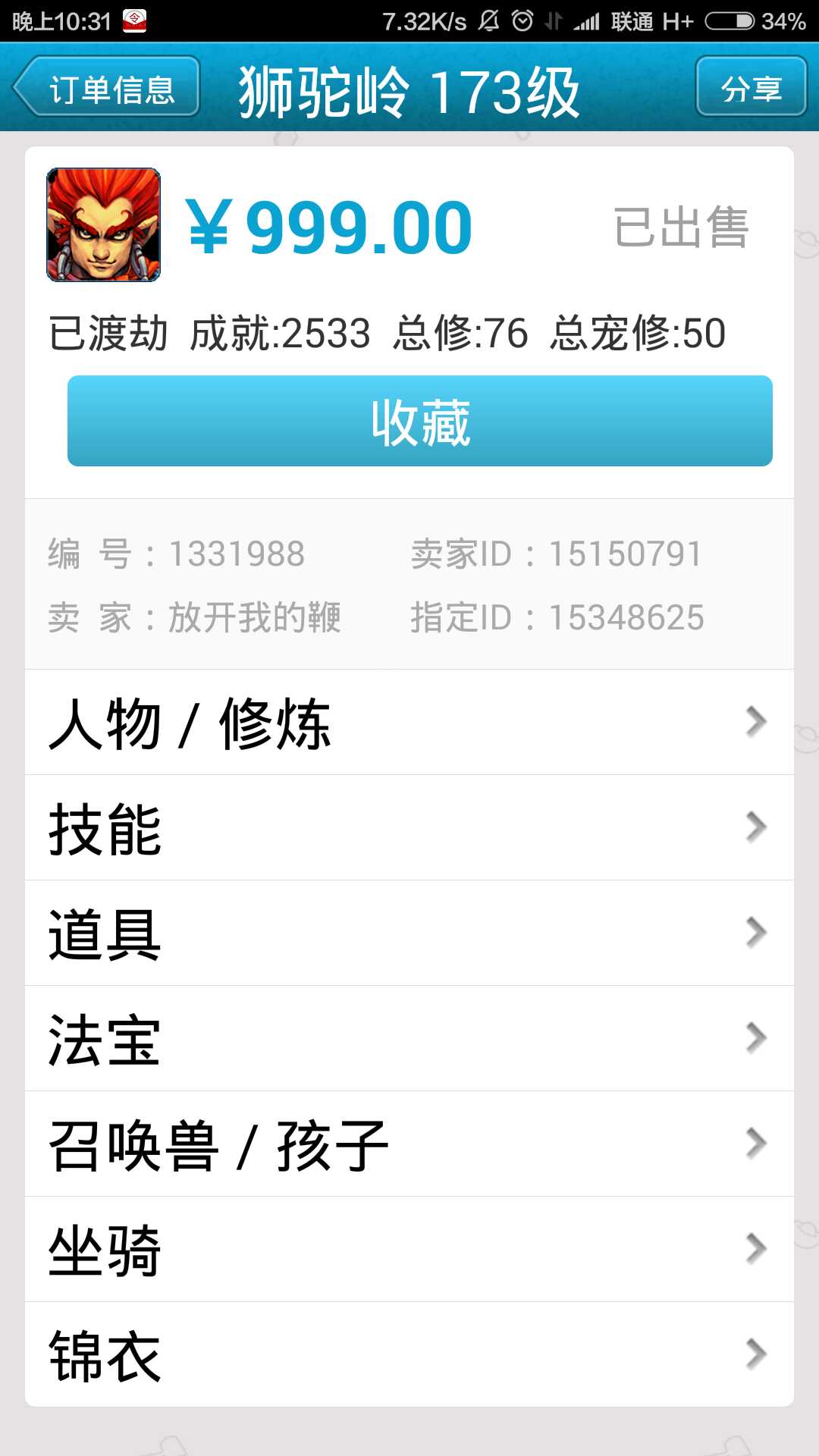This screenshot has height=1456, width=819.
Task: Open the 技能 skills row
Action: tap(409, 828)
